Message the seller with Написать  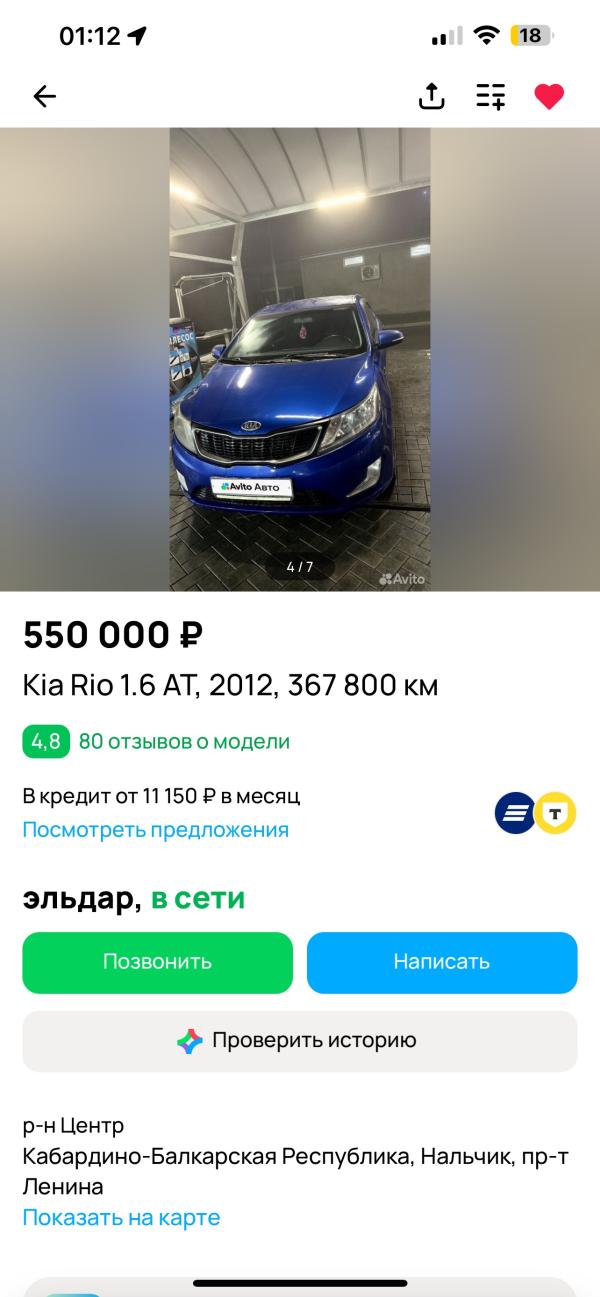click(442, 962)
